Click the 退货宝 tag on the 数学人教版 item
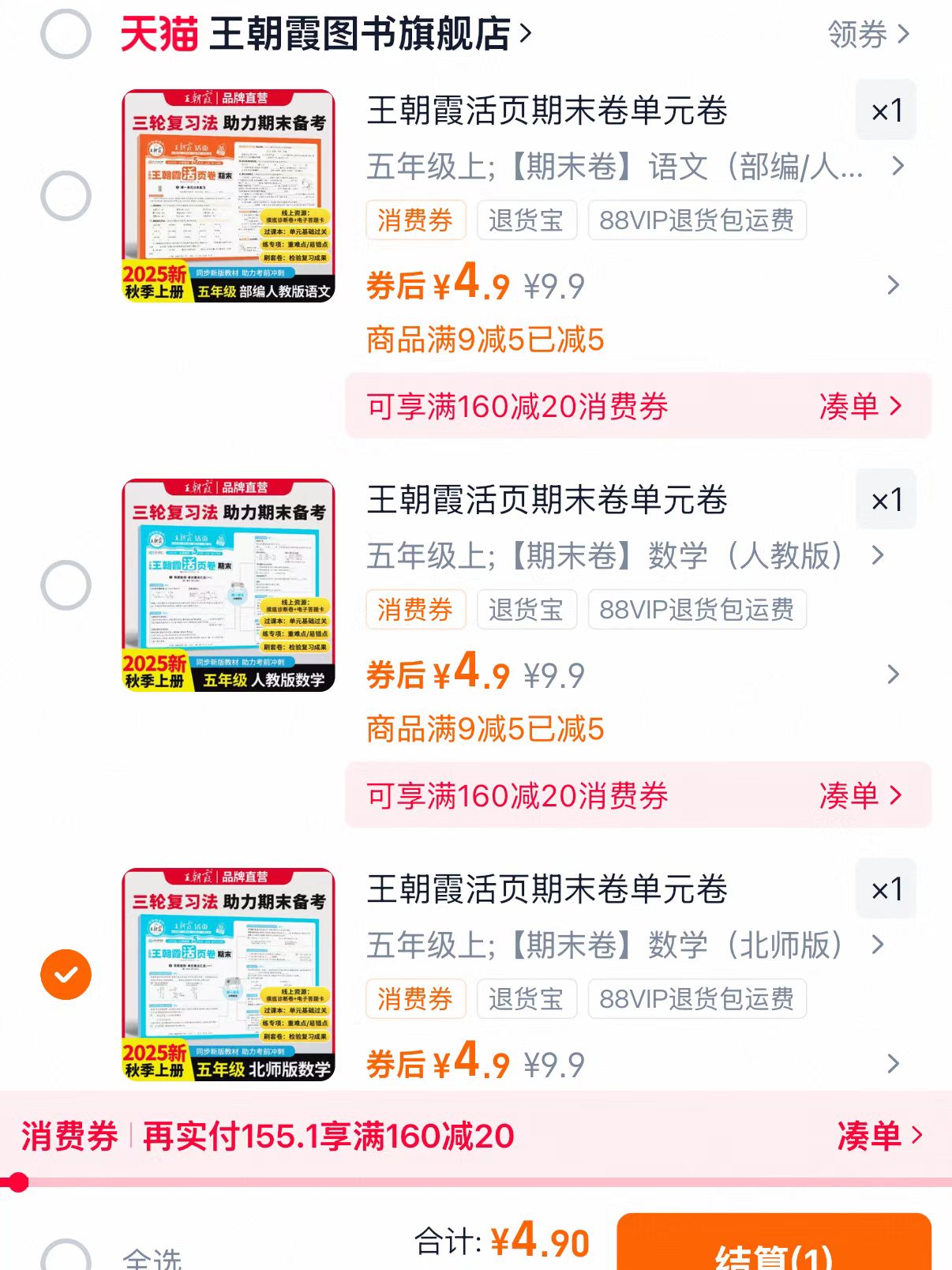 tap(527, 609)
